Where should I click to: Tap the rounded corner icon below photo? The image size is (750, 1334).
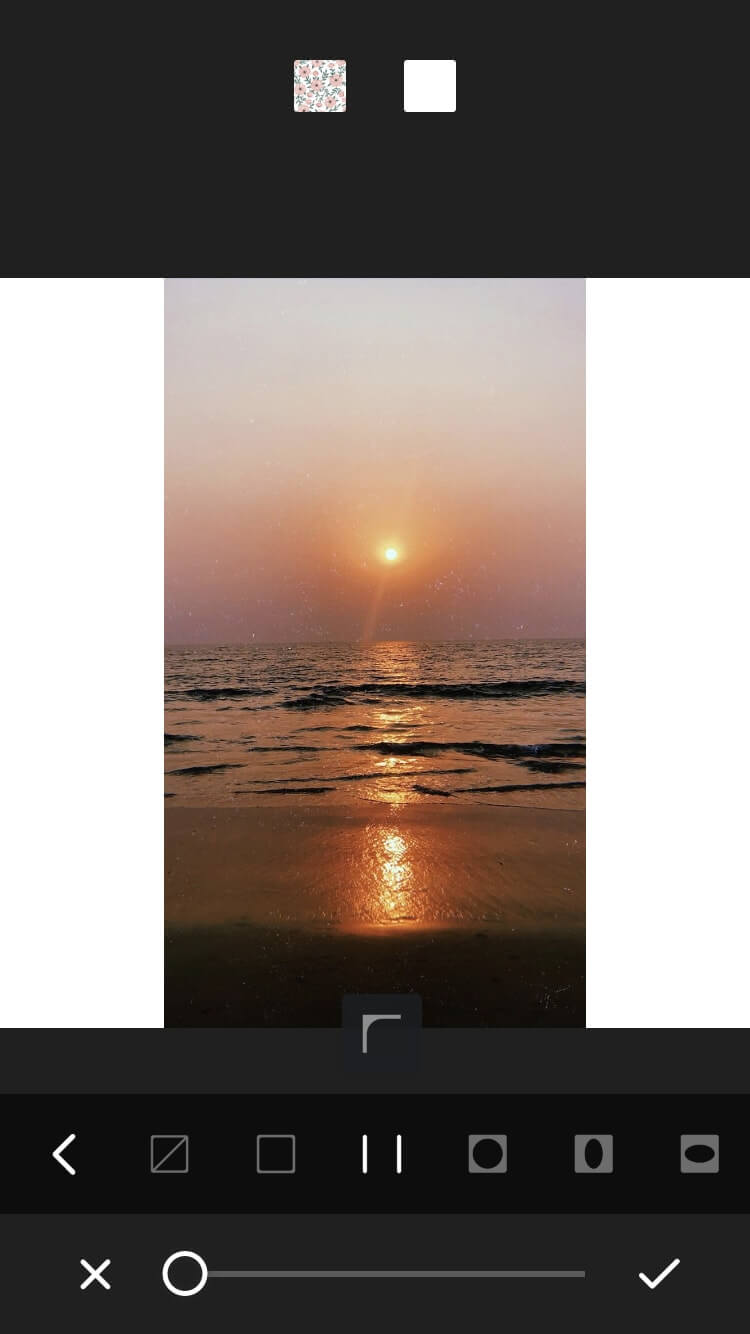pos(381,1034)
